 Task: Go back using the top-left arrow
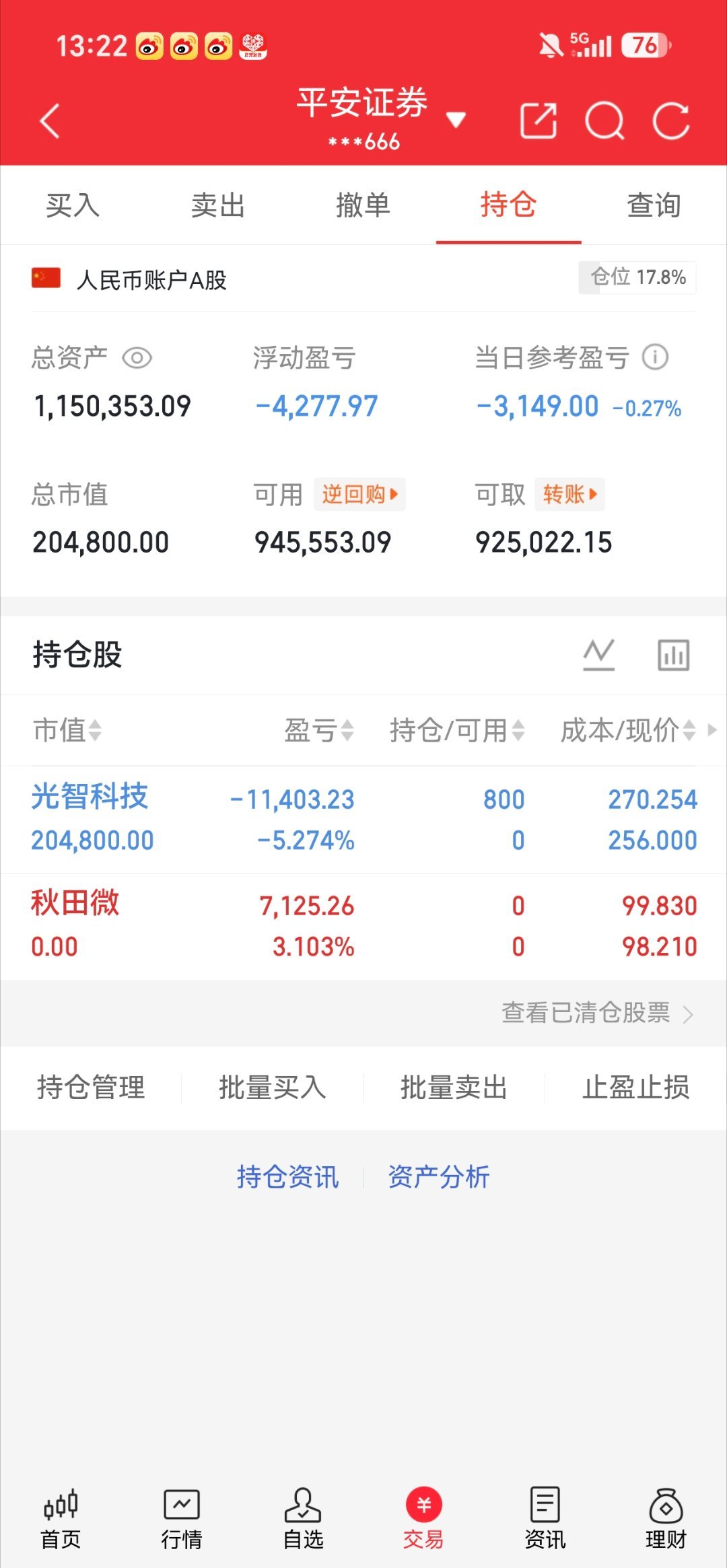(50, 121)
